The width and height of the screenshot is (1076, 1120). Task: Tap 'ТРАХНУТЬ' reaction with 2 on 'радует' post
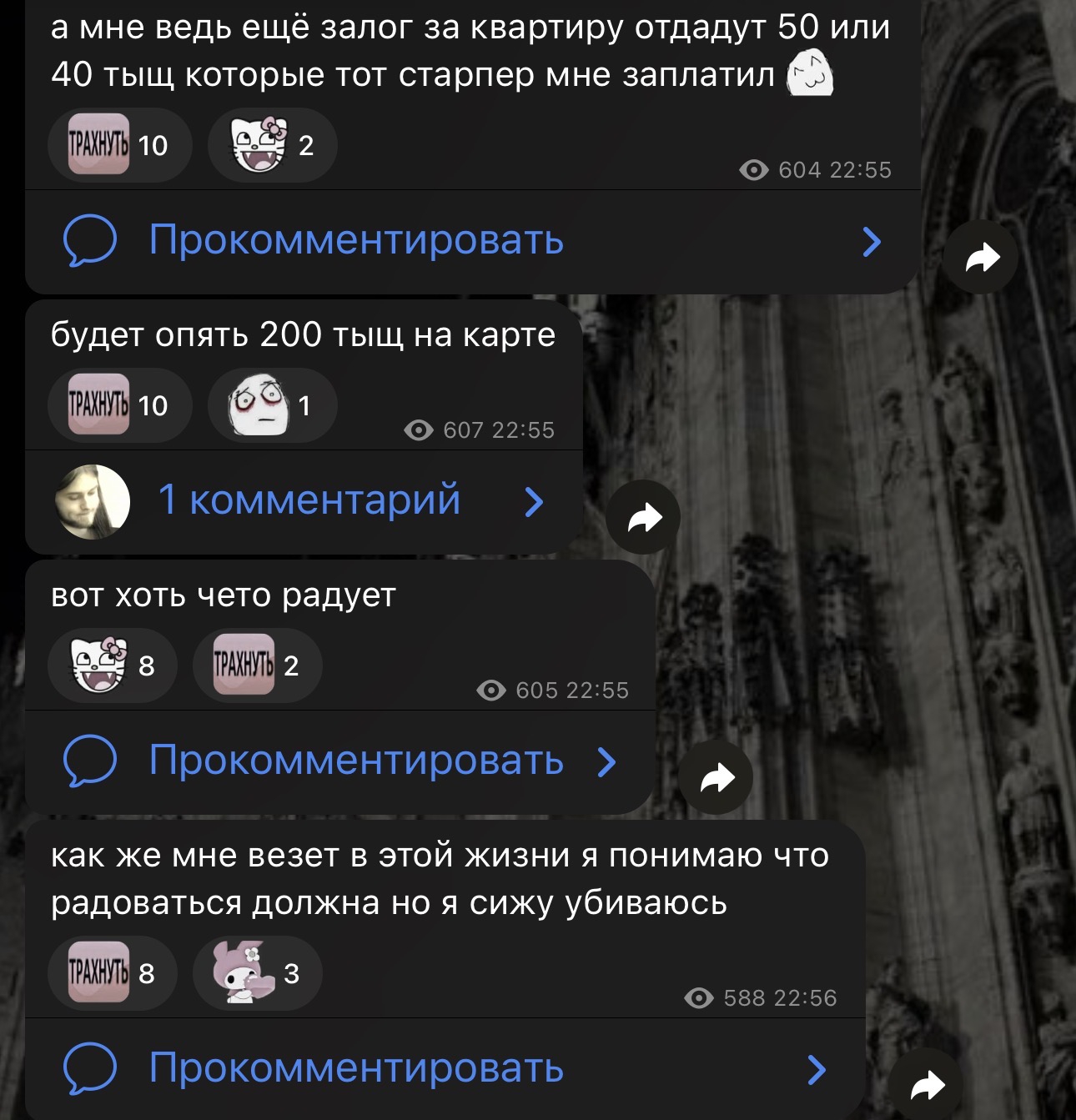(257, 665)
